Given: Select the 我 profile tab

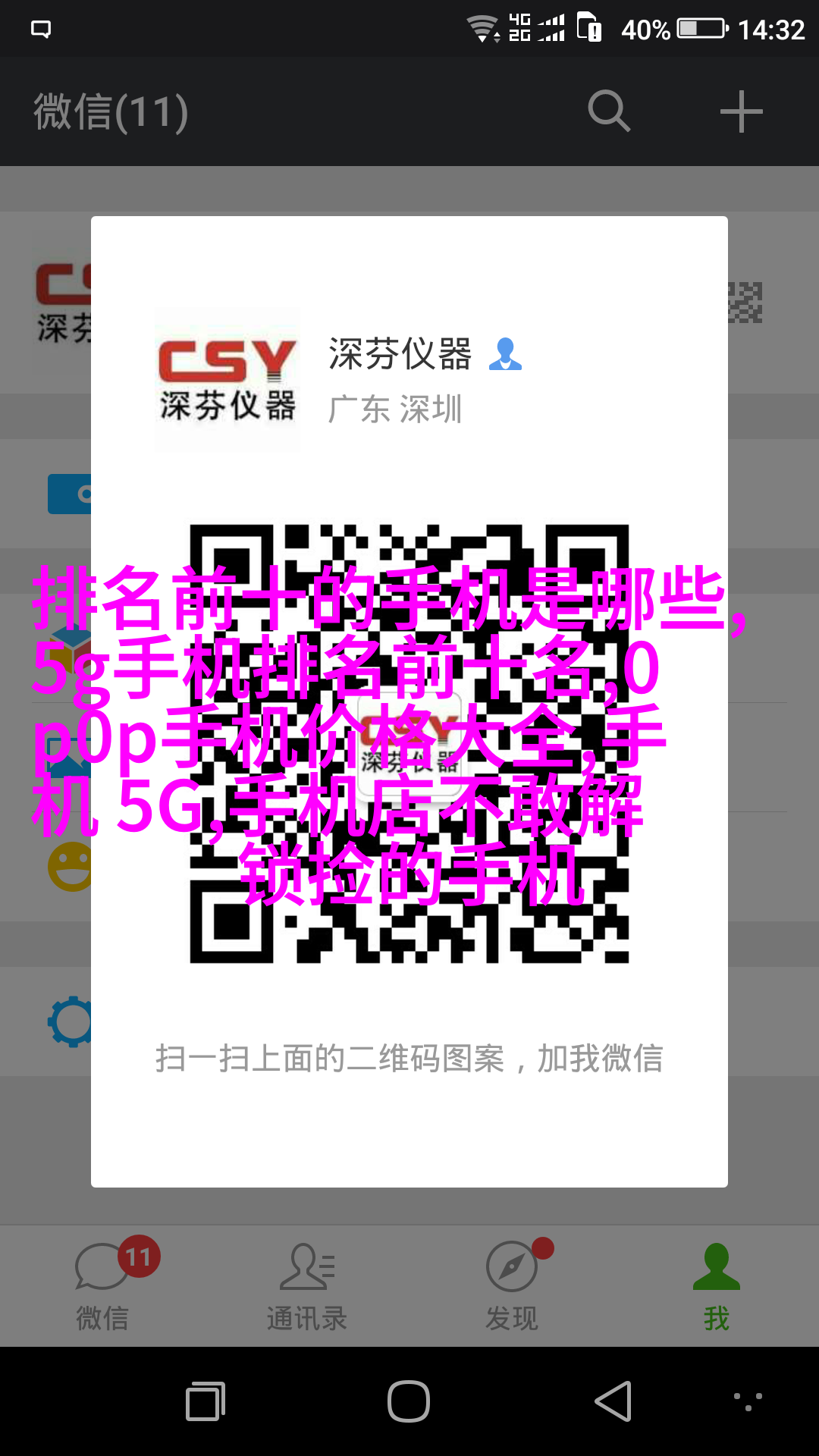Looking at the screenshot, I should [x=716, y=1285].
